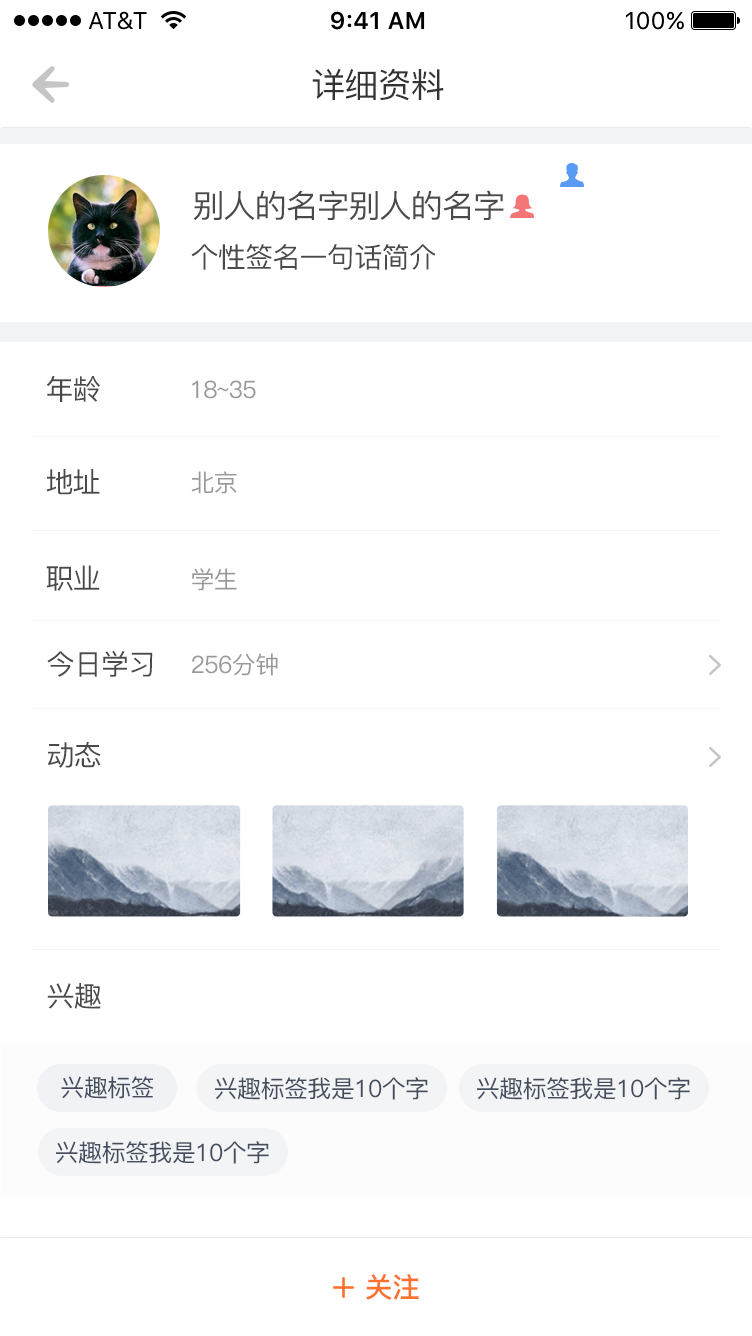Expand the 动态 section

(714, 757)
